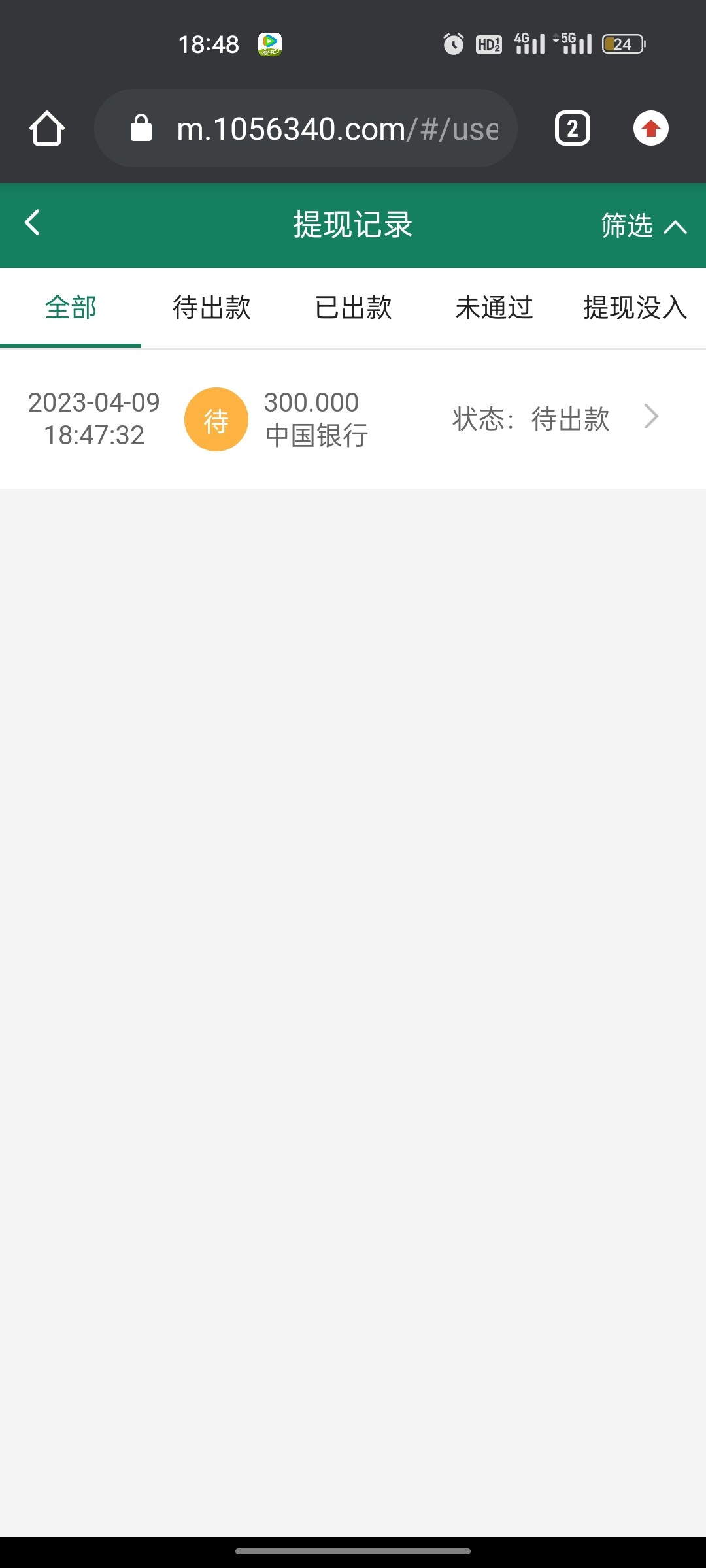The width and height of the screenshot is (706, 1568).
Task: Expand the 筛选 filter dropdown
Action: point(643,225)
